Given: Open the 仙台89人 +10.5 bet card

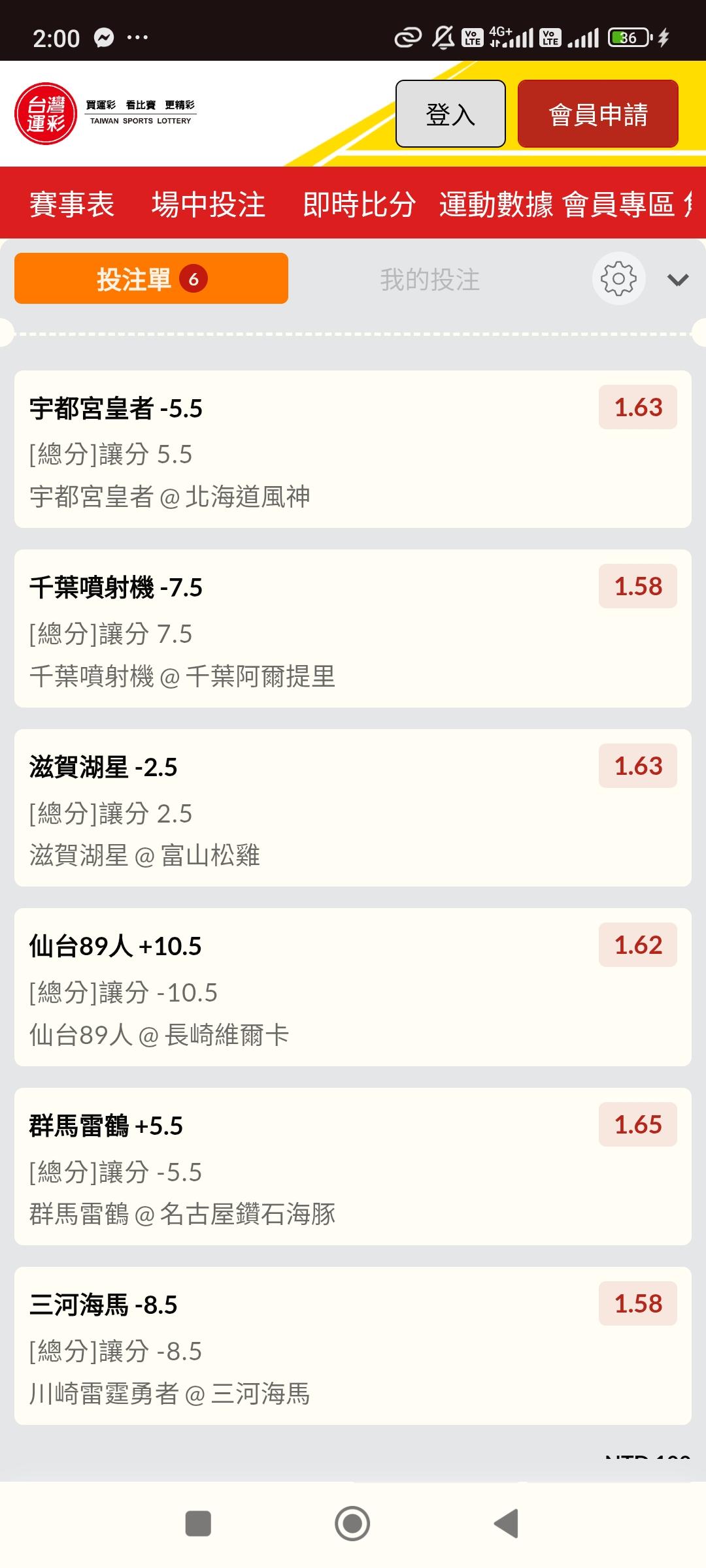Looking at the screenshot, I should tap(352, 987).
